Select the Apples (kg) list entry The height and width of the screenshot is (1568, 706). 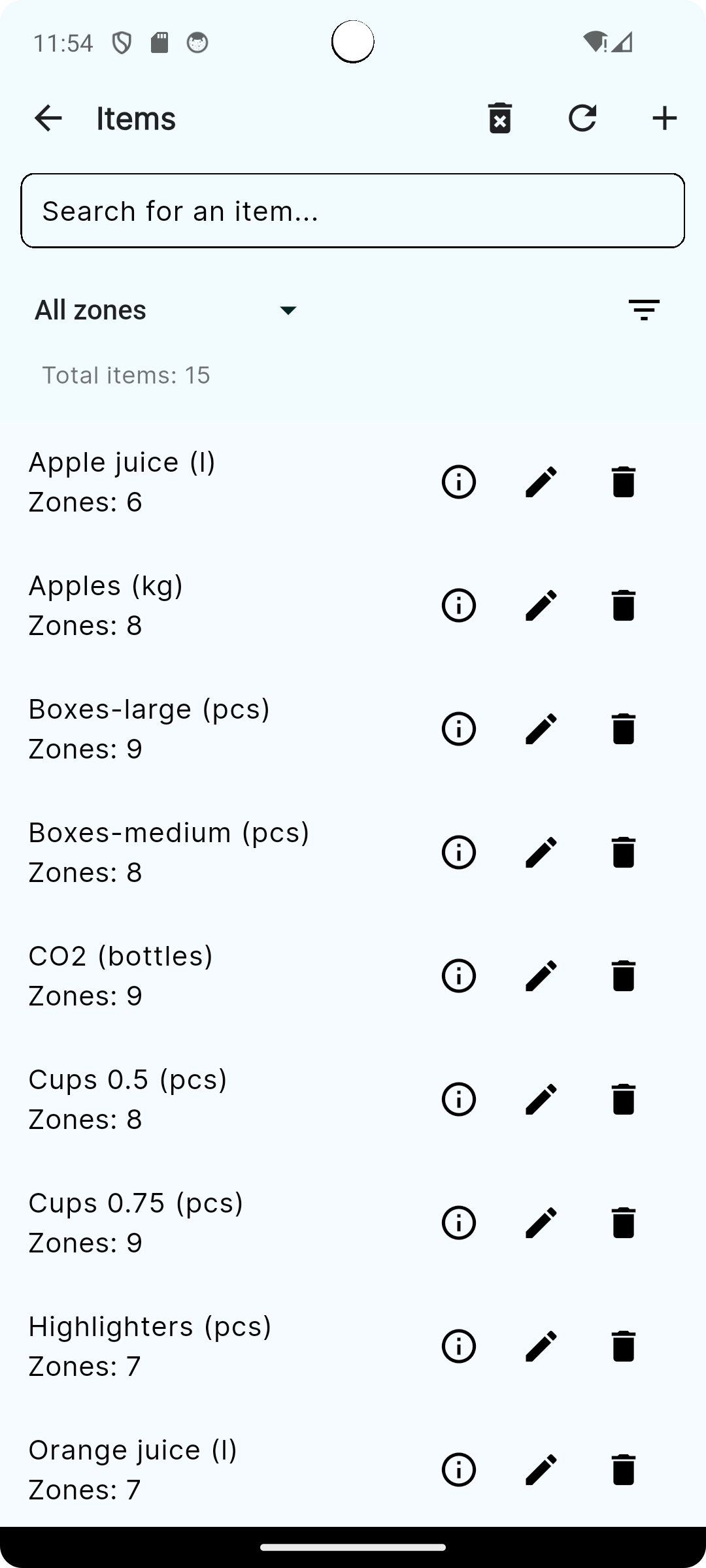pyautogui.click(x=196, y=605)
